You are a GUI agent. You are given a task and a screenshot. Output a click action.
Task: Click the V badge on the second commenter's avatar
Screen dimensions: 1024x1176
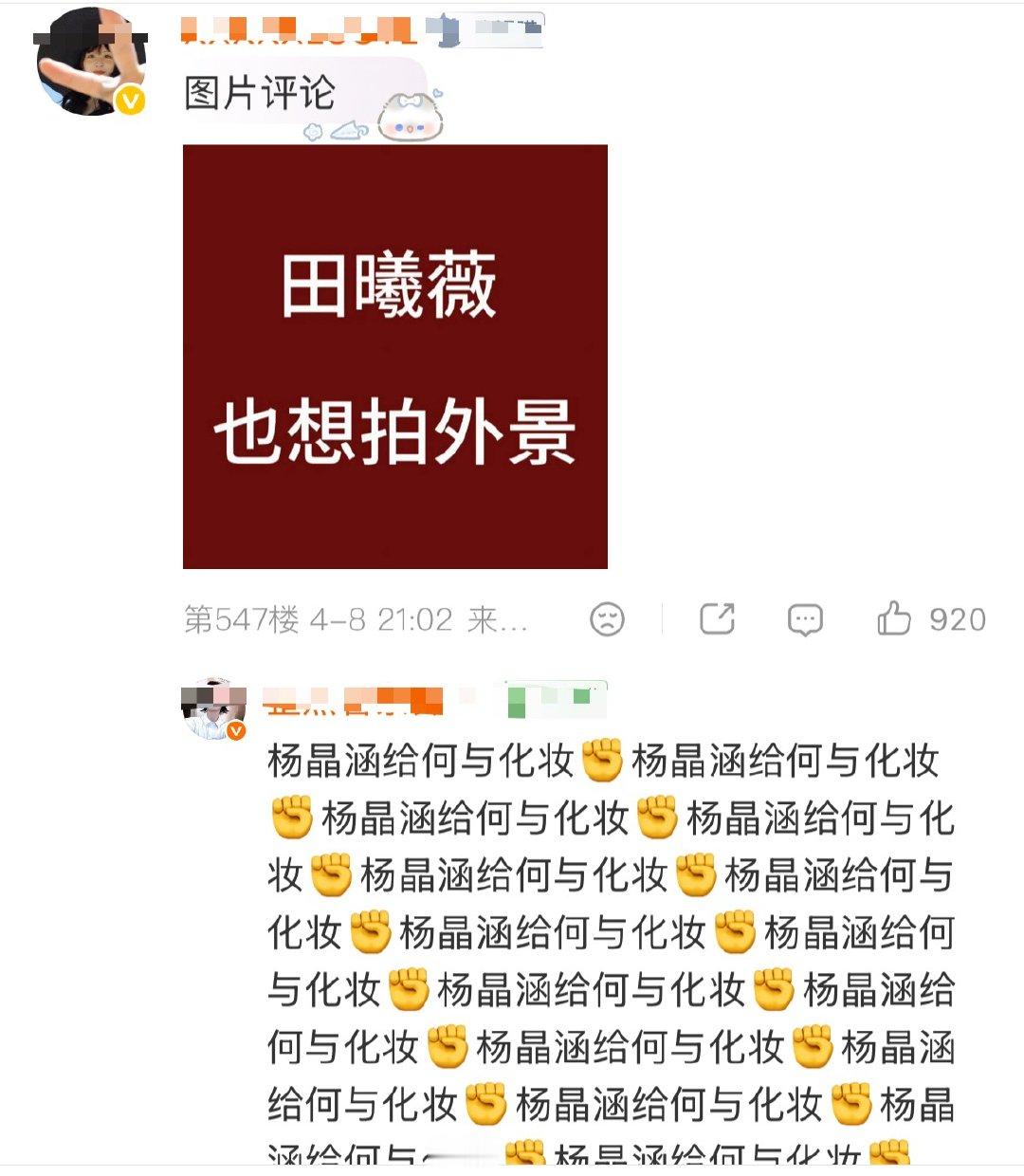point(234,732)
